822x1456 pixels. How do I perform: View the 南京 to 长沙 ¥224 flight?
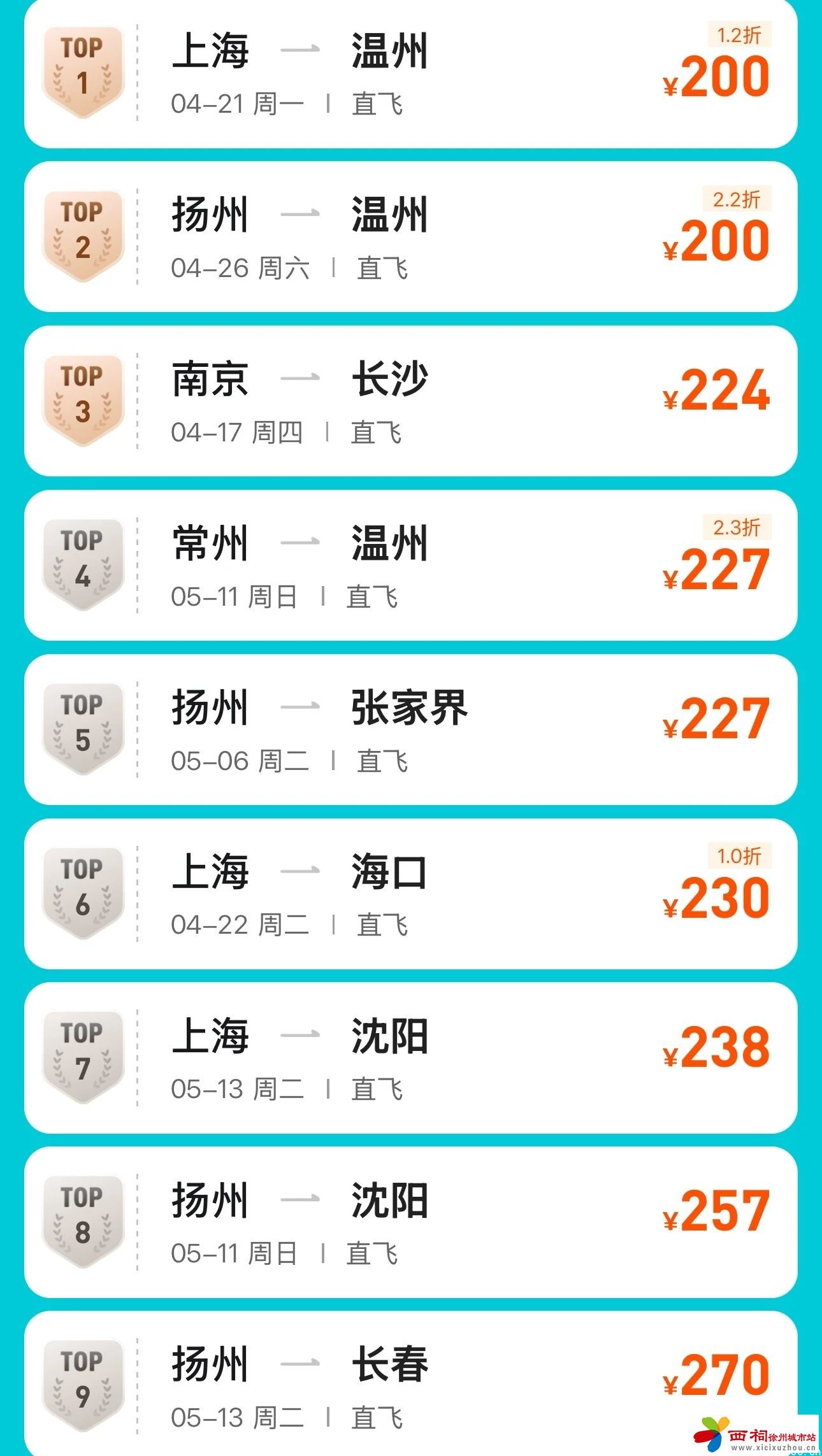410,401
